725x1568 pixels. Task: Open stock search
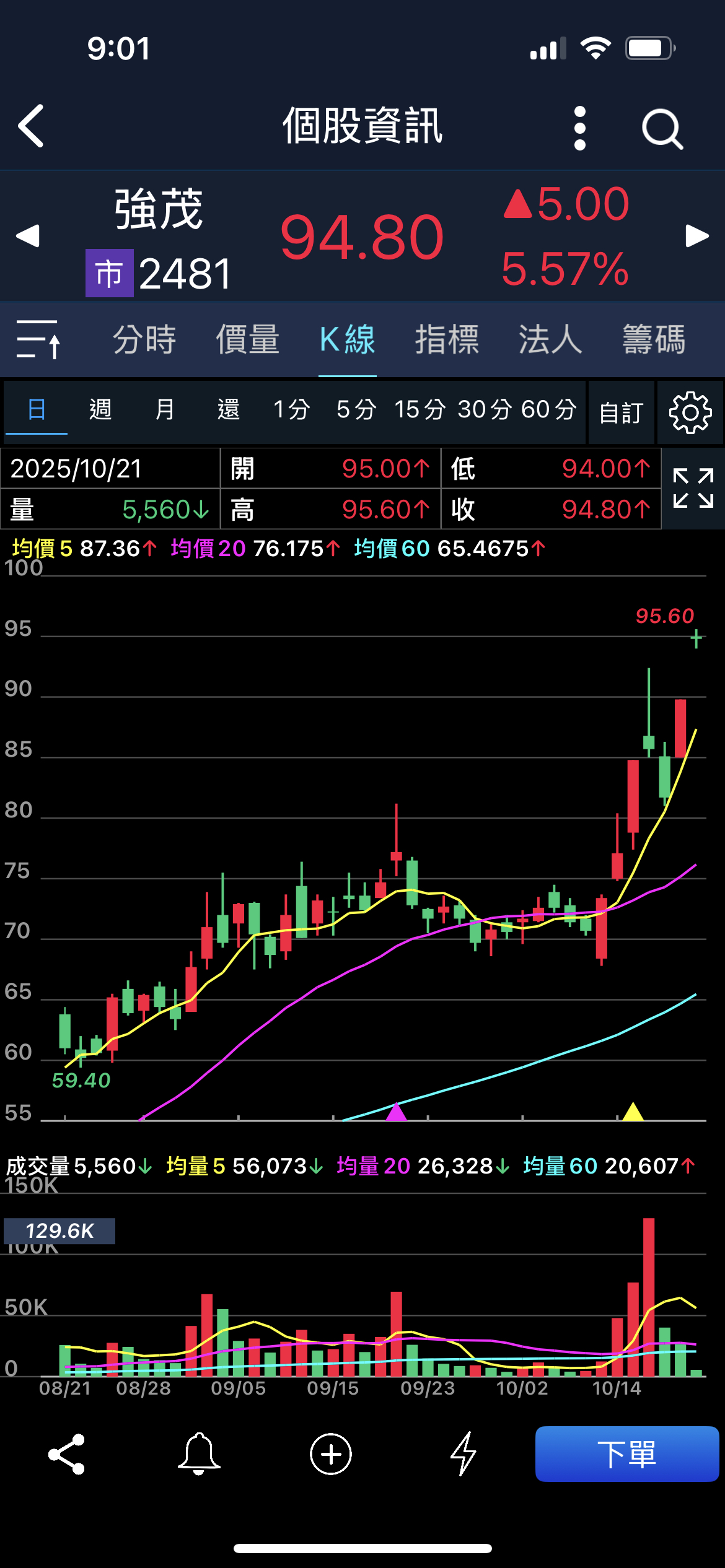click(662, 129)
